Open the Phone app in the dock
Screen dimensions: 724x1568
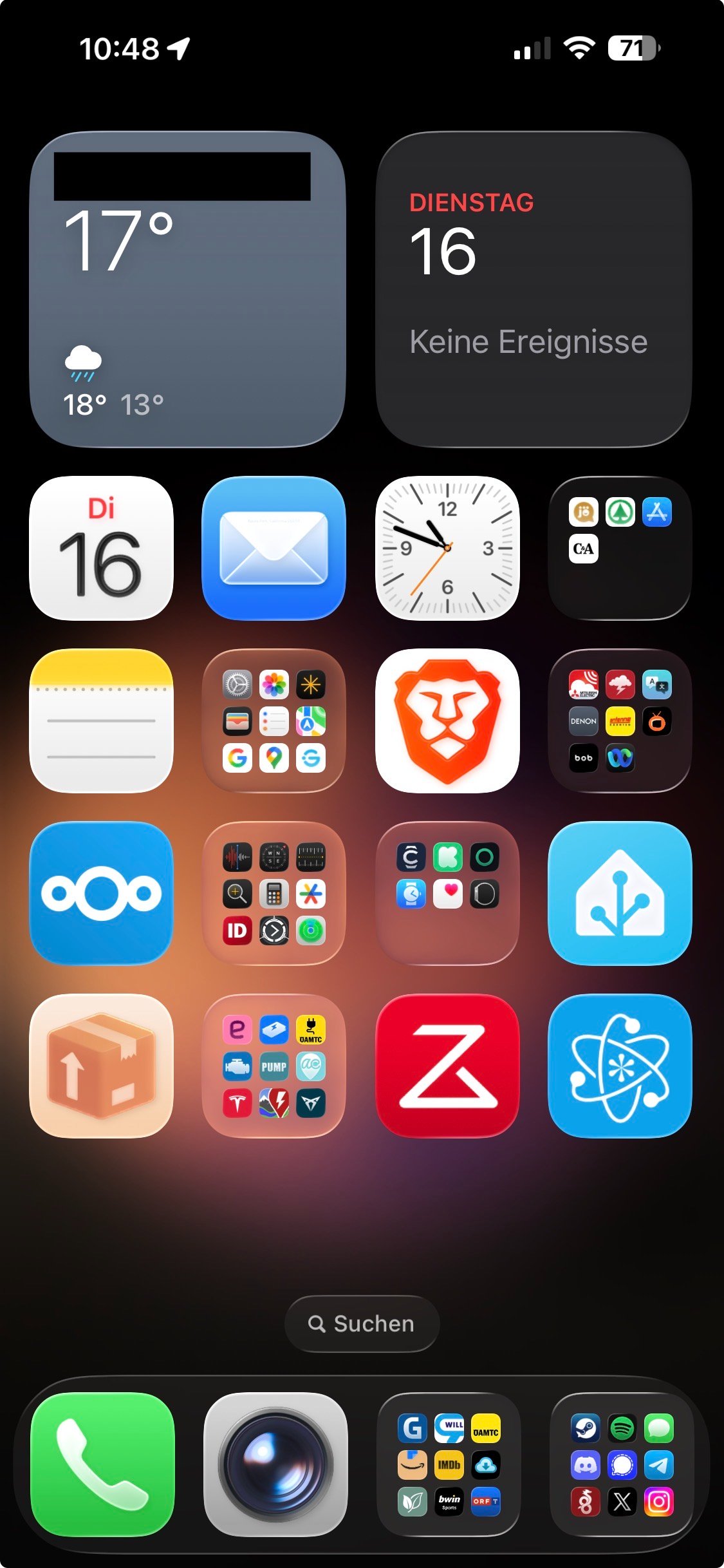(x=102, y=1464)
